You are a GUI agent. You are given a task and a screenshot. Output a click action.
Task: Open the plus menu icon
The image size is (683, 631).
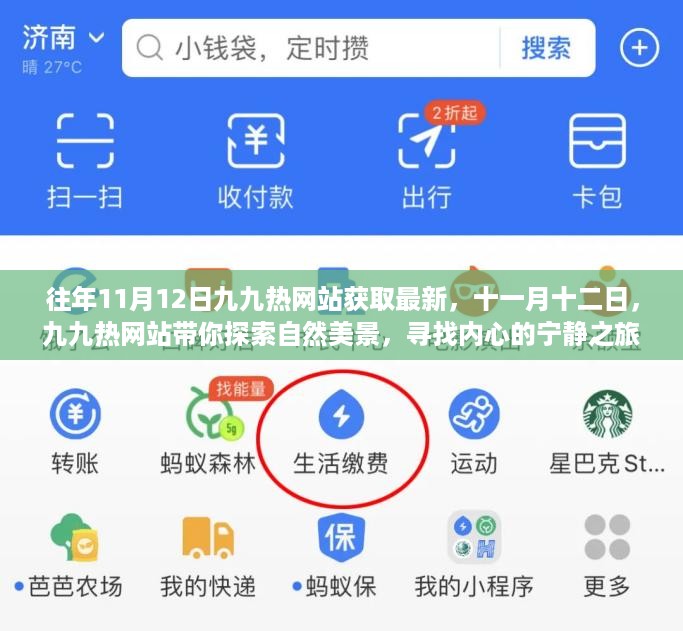click(639, 47)
